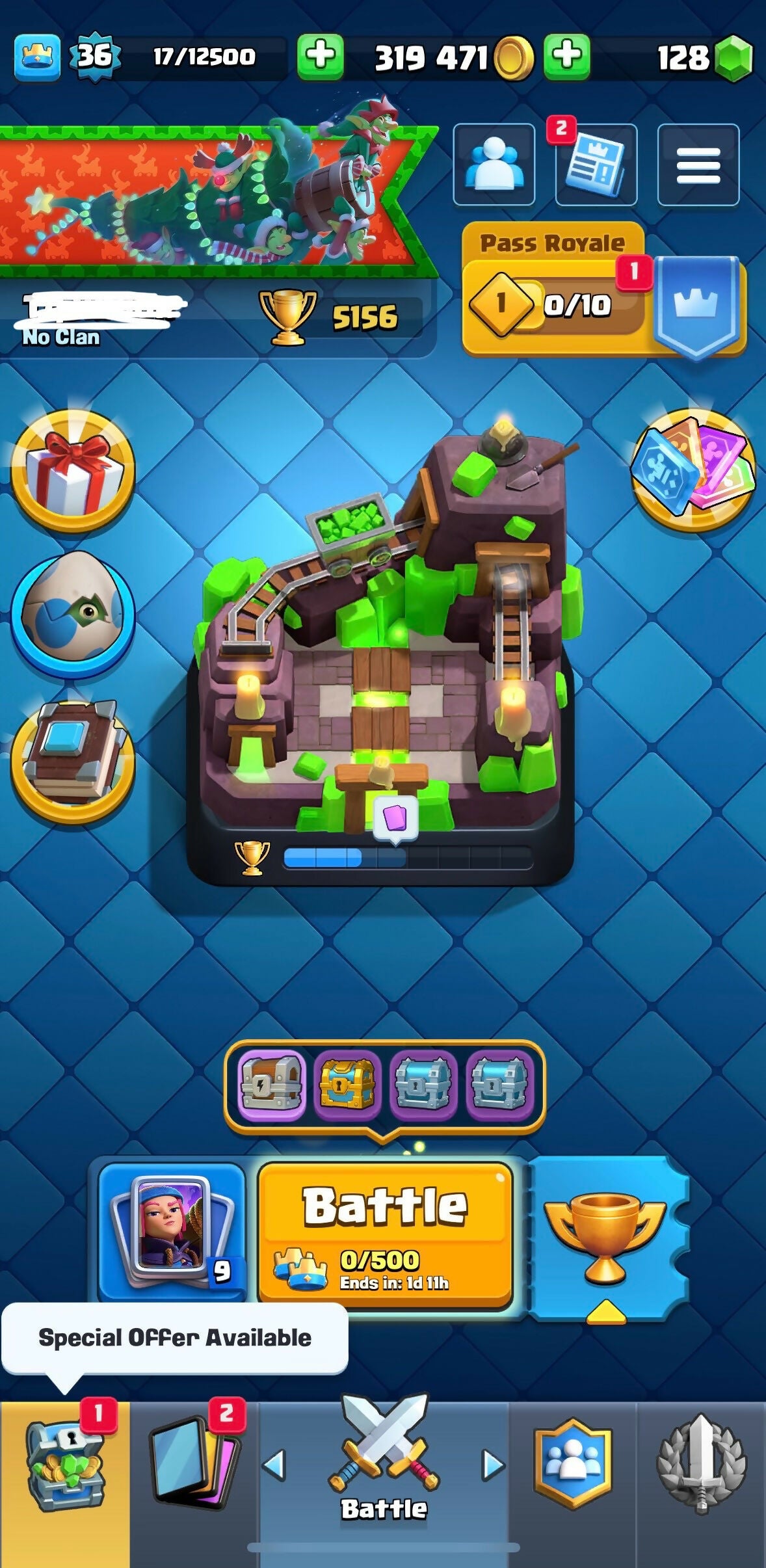Open the news feed icon
766x1568 pixels.
[x=596, y=165]
